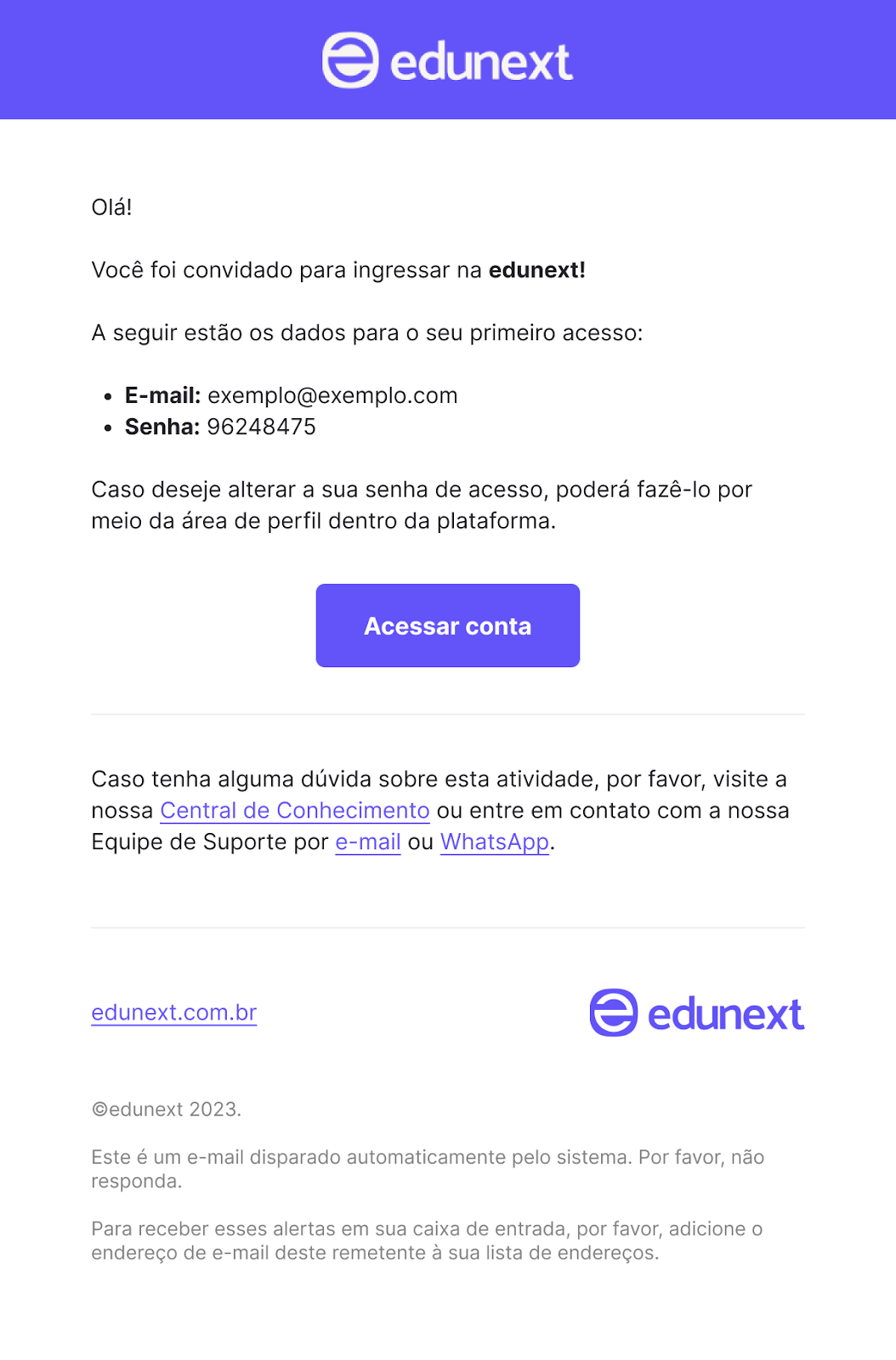Contact support via the e-mail link

368,842
